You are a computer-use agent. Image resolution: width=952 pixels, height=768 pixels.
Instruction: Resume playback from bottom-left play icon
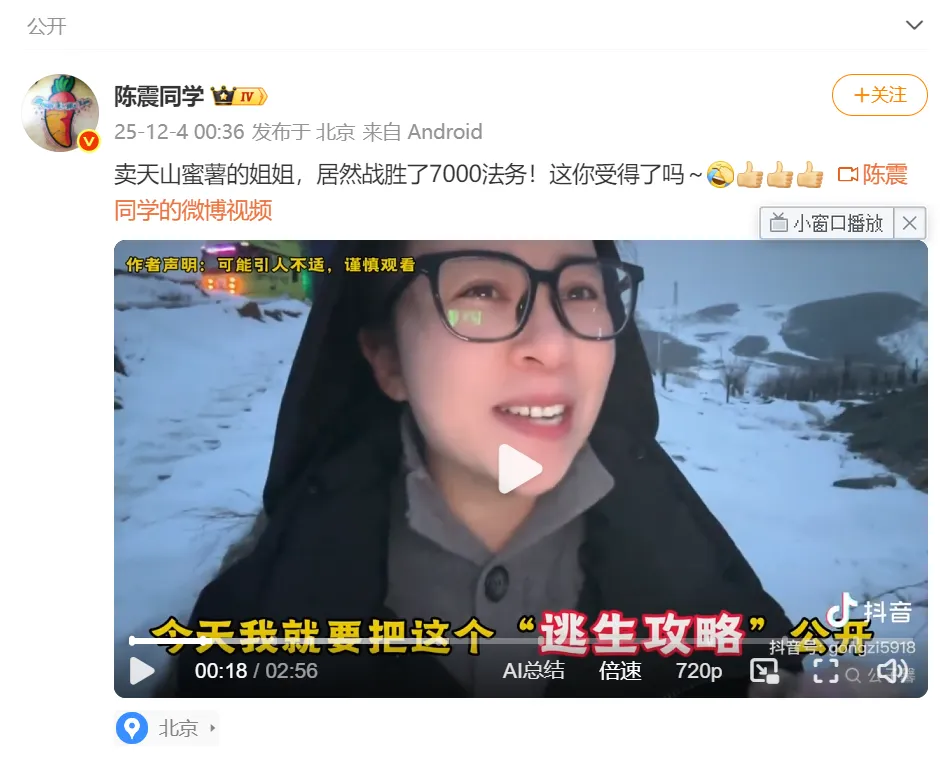click(143, 671)
